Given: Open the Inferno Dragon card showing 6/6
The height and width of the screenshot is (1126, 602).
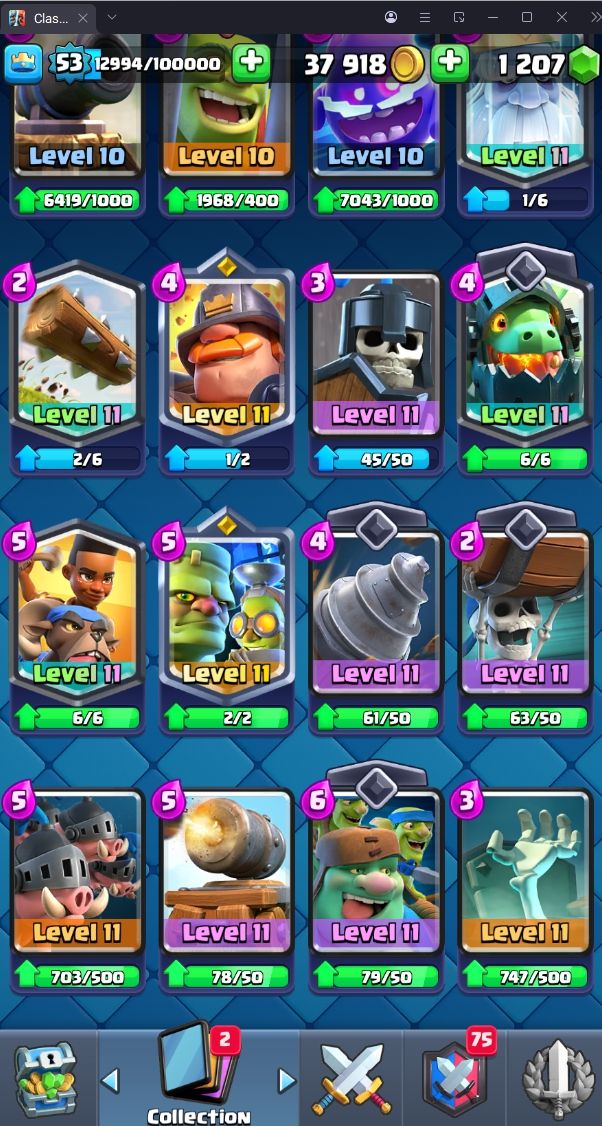Looking at the screenshot, I should 525,367.
